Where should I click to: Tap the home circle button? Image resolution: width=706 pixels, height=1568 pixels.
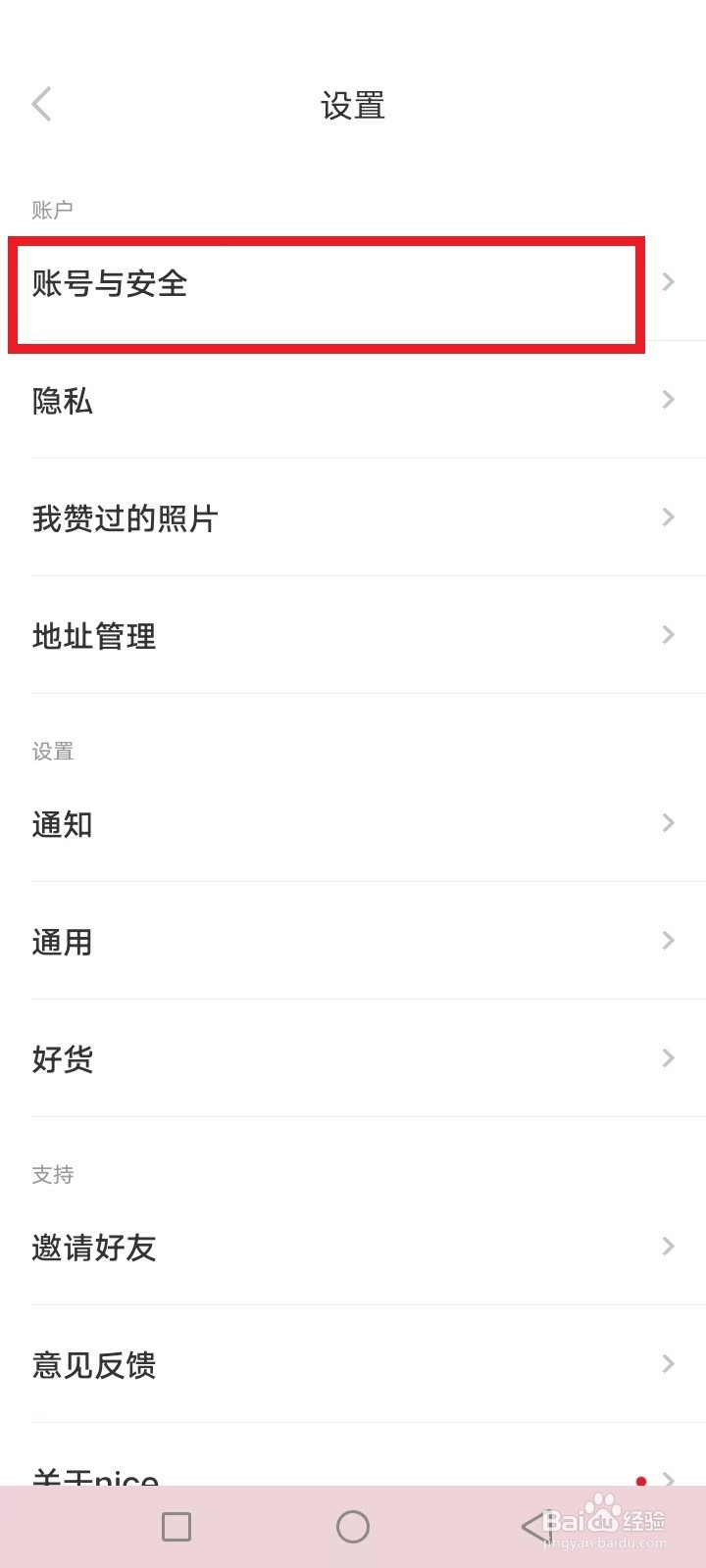pyautogui.click(x=353, y=1526)
